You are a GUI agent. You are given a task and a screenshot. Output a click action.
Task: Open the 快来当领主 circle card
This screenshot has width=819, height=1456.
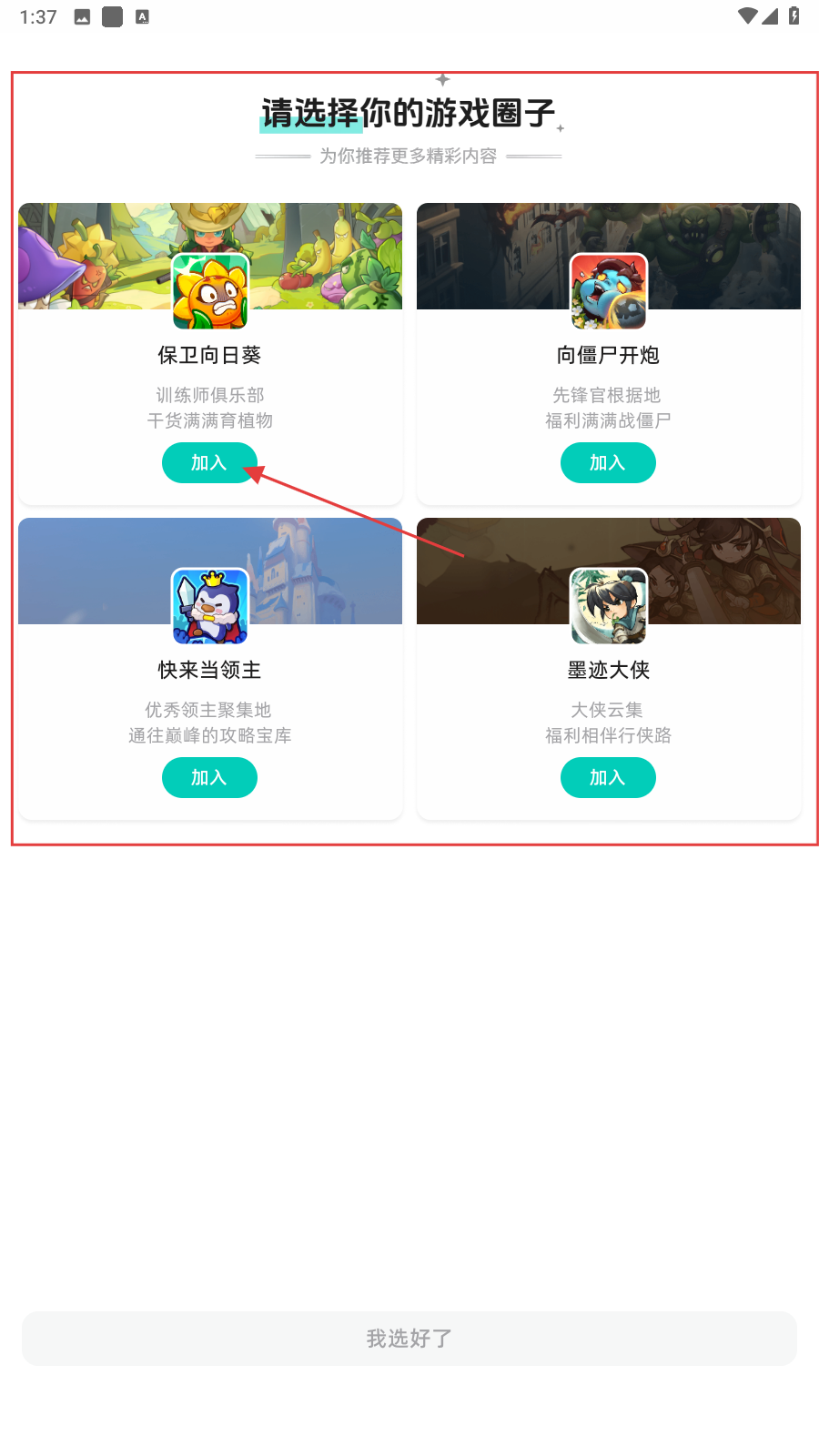(x=209, y=670)
